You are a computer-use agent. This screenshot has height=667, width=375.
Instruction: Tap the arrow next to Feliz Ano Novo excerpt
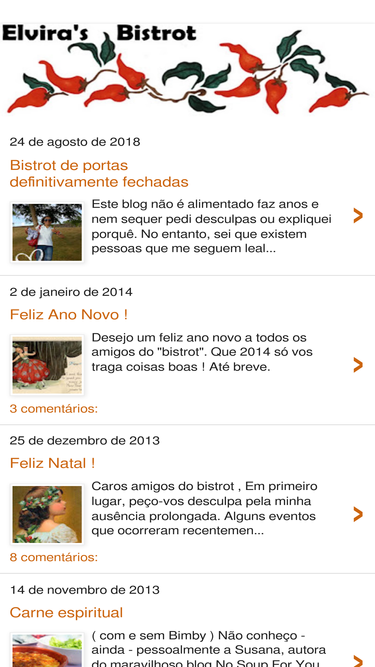[358, 365]
